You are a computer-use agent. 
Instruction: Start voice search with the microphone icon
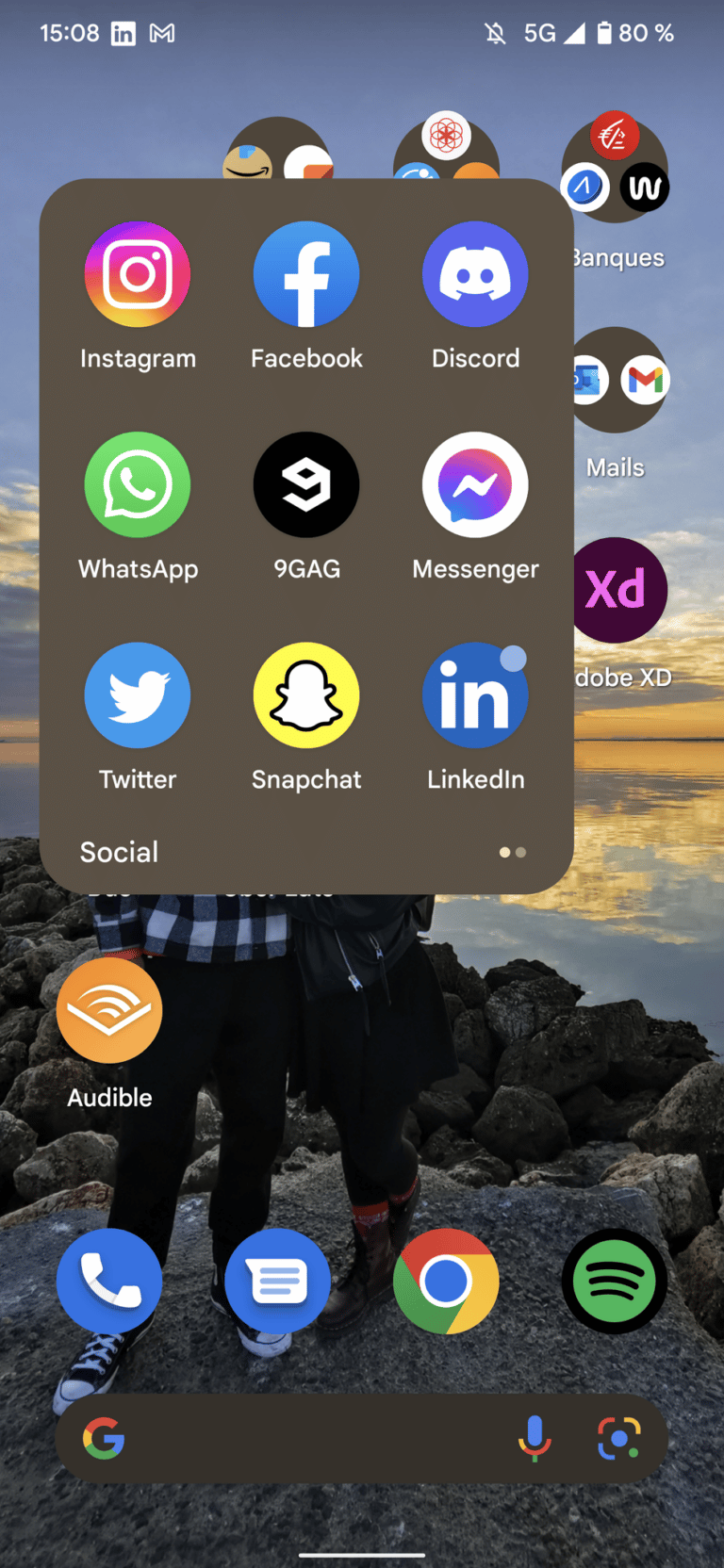click(535, 1439)
